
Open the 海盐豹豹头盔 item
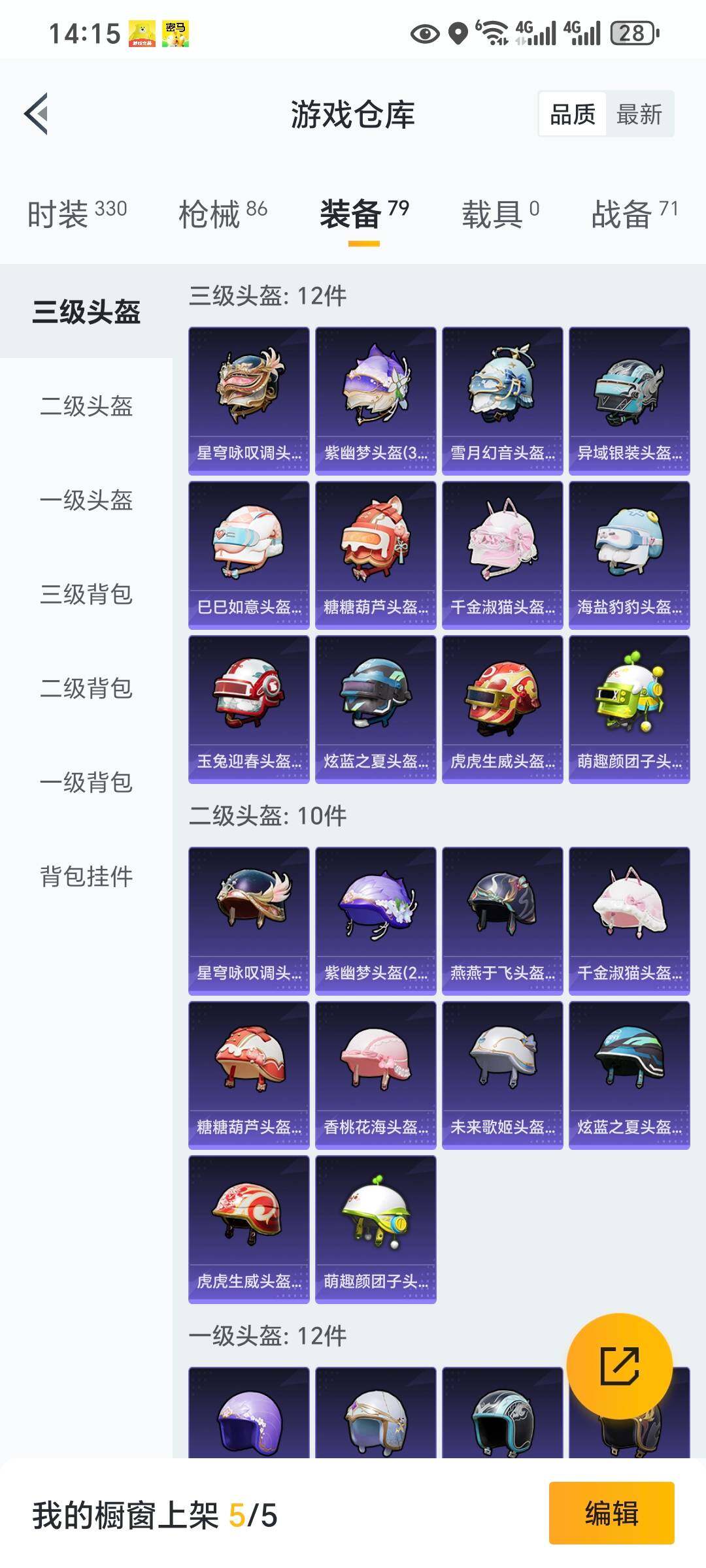tap(629, 555)
